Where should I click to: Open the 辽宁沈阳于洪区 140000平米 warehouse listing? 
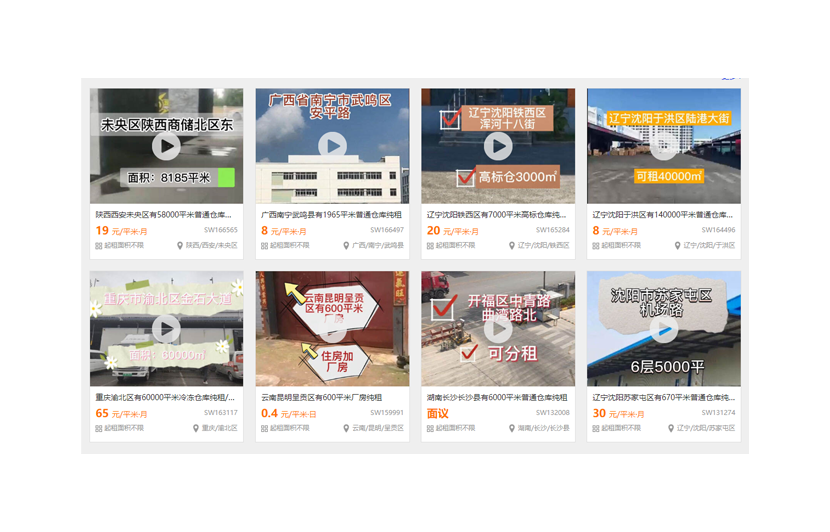pos(663,215)
